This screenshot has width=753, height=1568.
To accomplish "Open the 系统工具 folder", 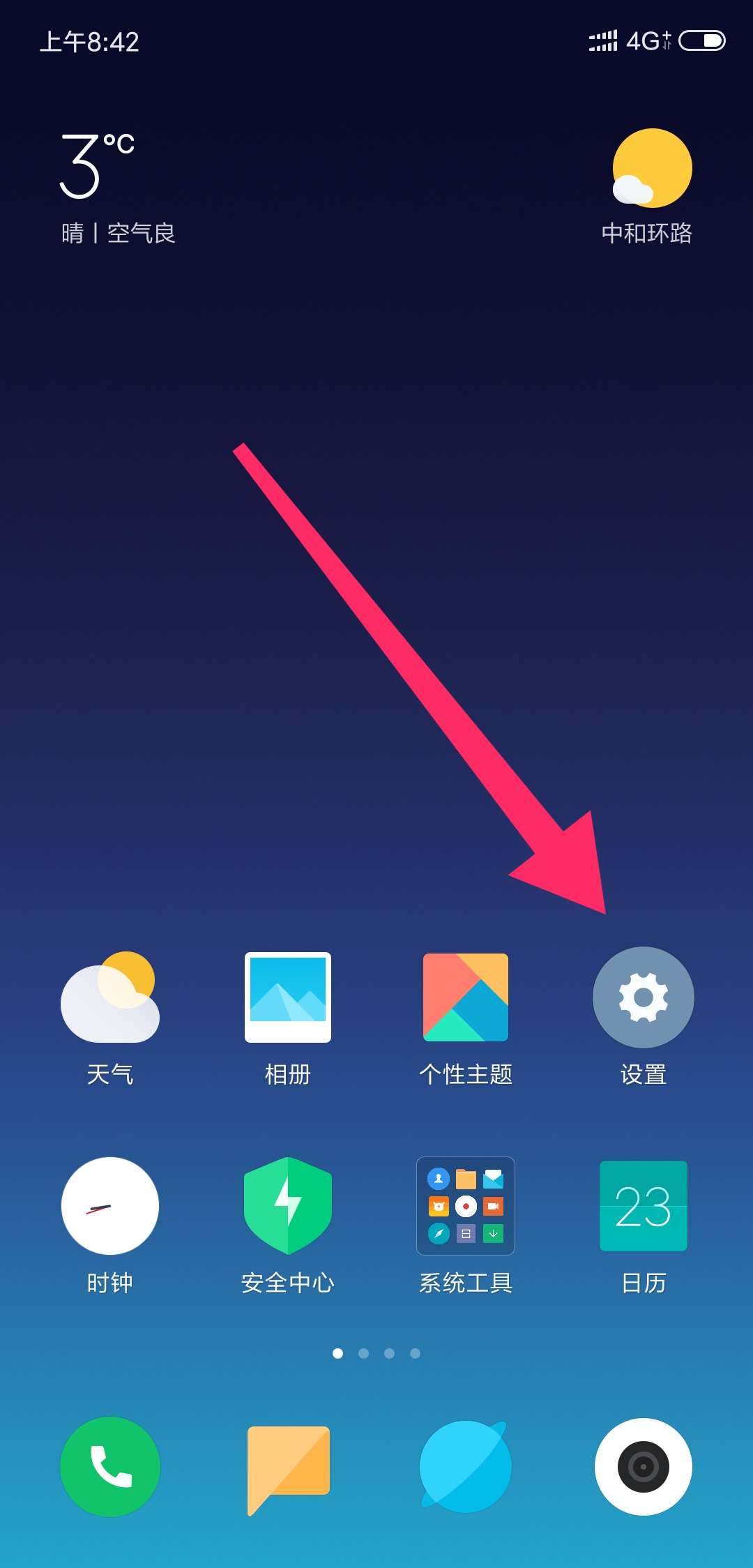I will click(x=466, y=1206).
